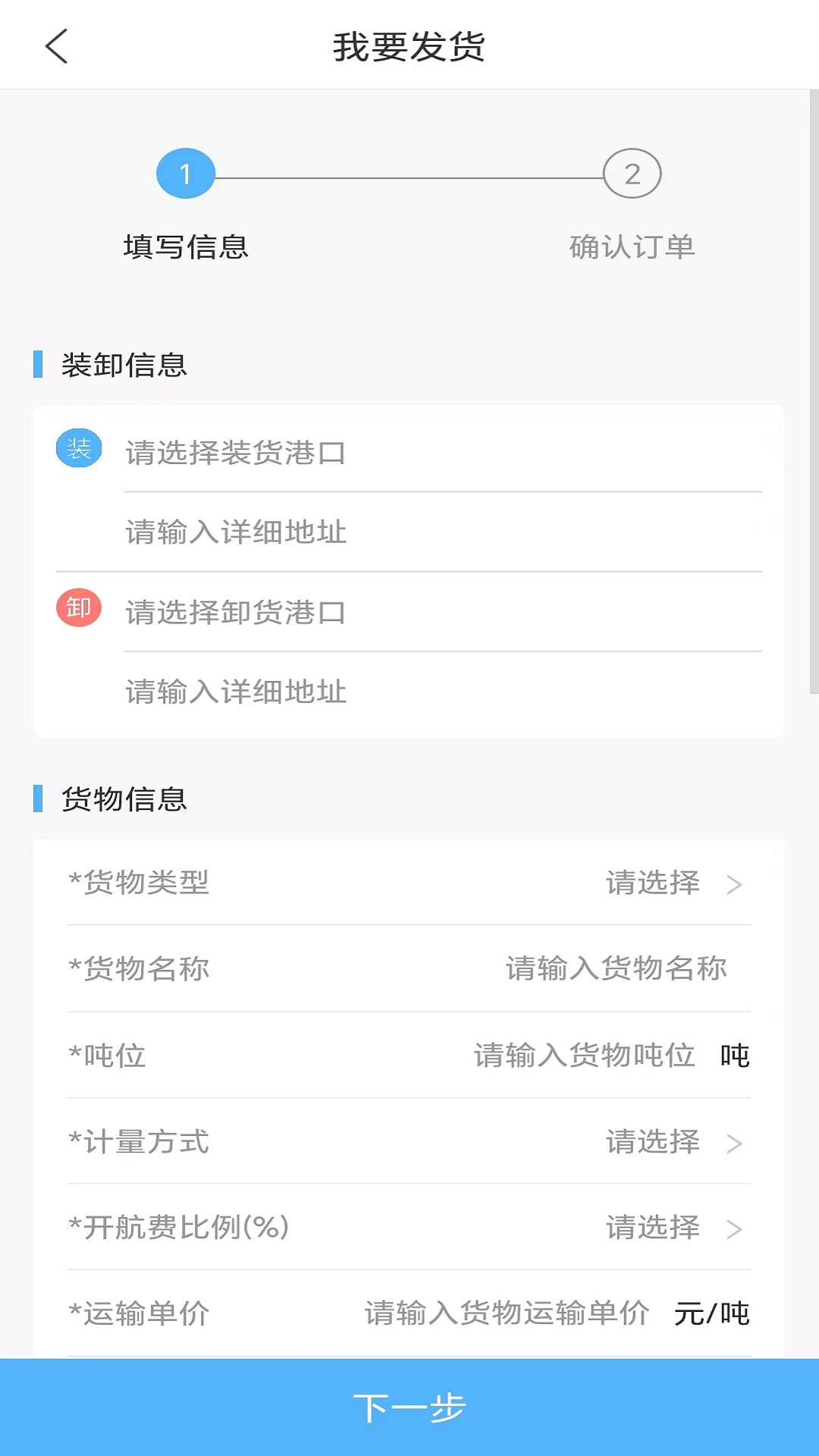The image size is (819, 1456).
Task: Open the 货物类型 selection dropdown
Action: click(x=652, y=884)
